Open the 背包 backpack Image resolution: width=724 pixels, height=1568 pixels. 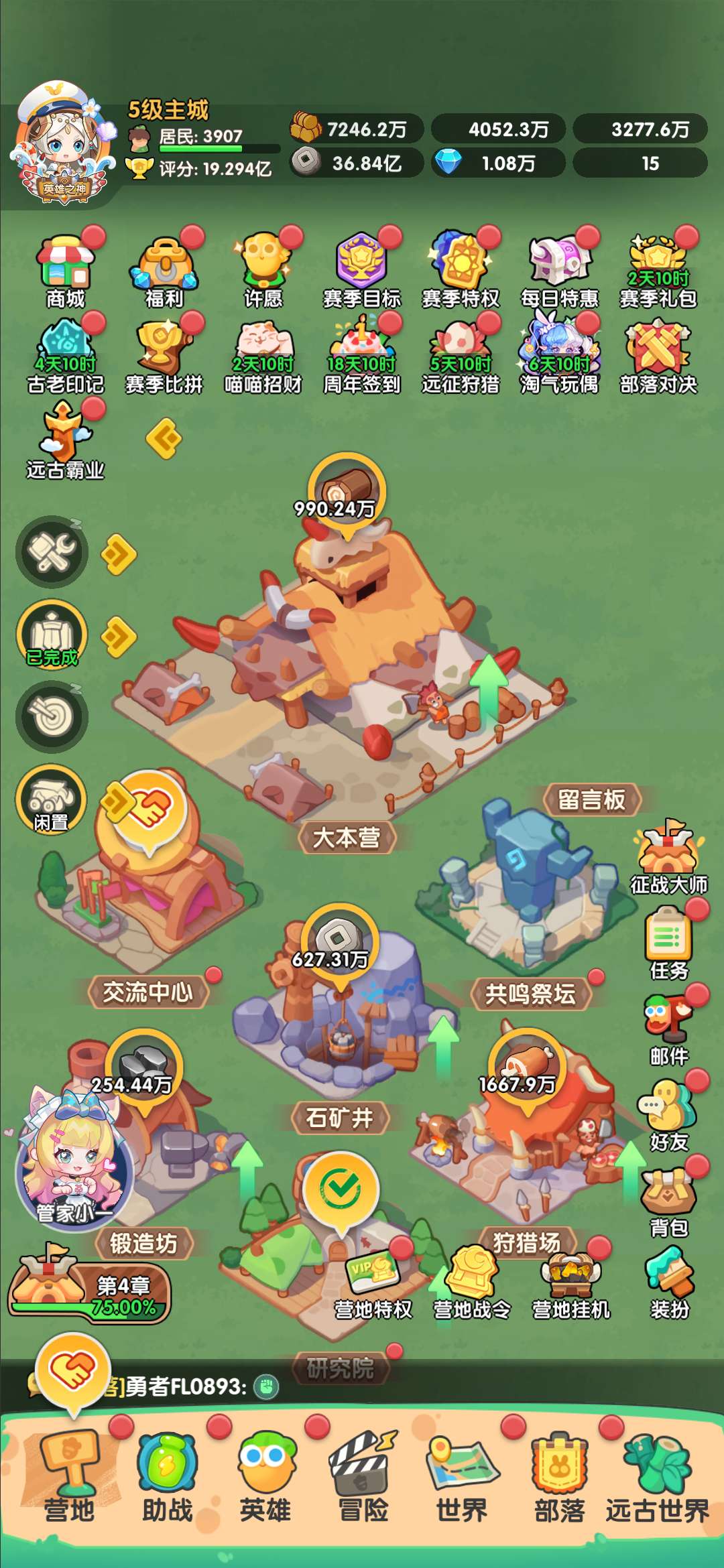click(668, 1199)
